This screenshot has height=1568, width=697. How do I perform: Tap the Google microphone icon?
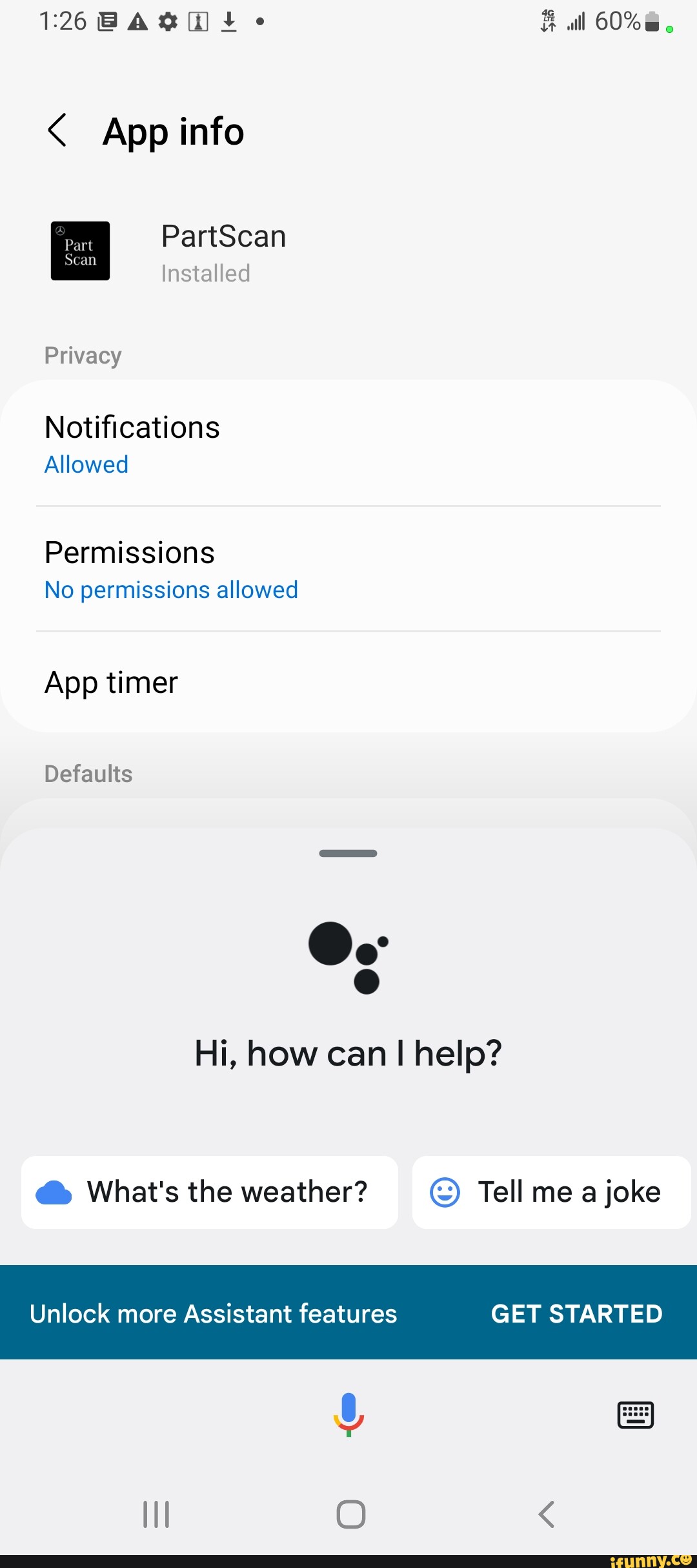click(348, 1415)
